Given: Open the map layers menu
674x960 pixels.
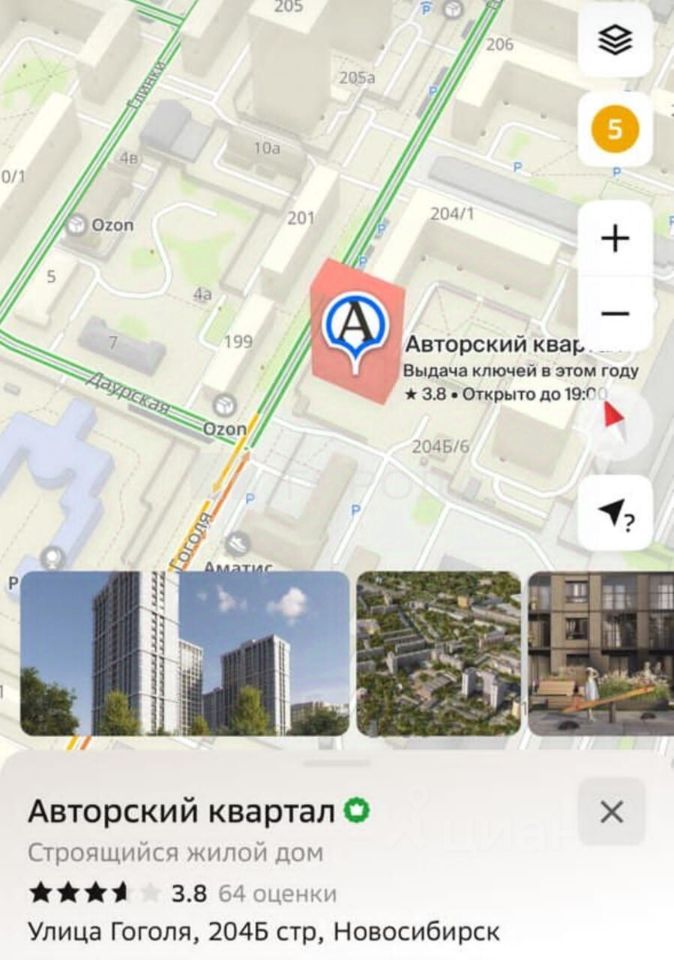Looking at the screenshot, I should 615,40.
